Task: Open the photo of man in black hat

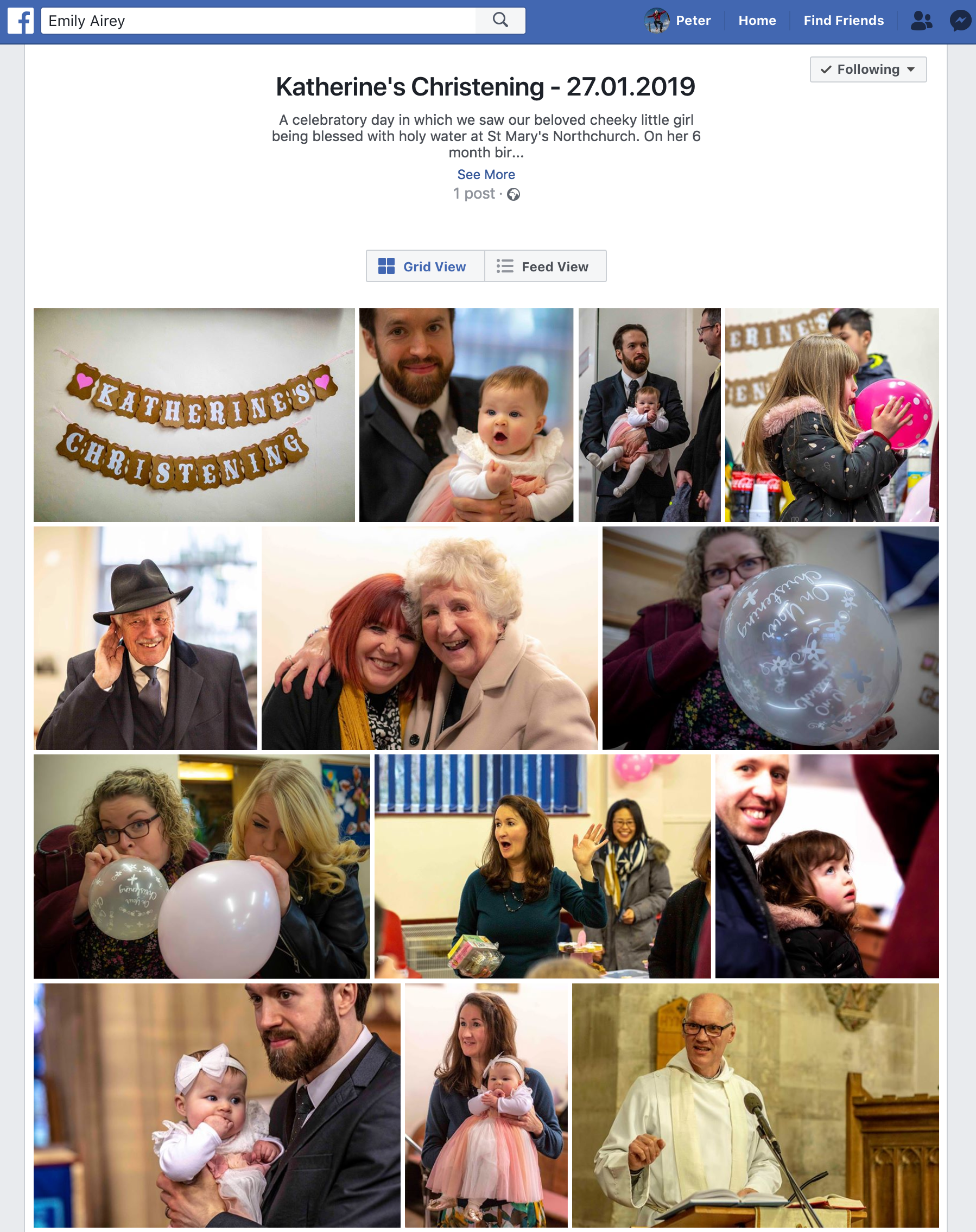Action: tap(145, 638)
